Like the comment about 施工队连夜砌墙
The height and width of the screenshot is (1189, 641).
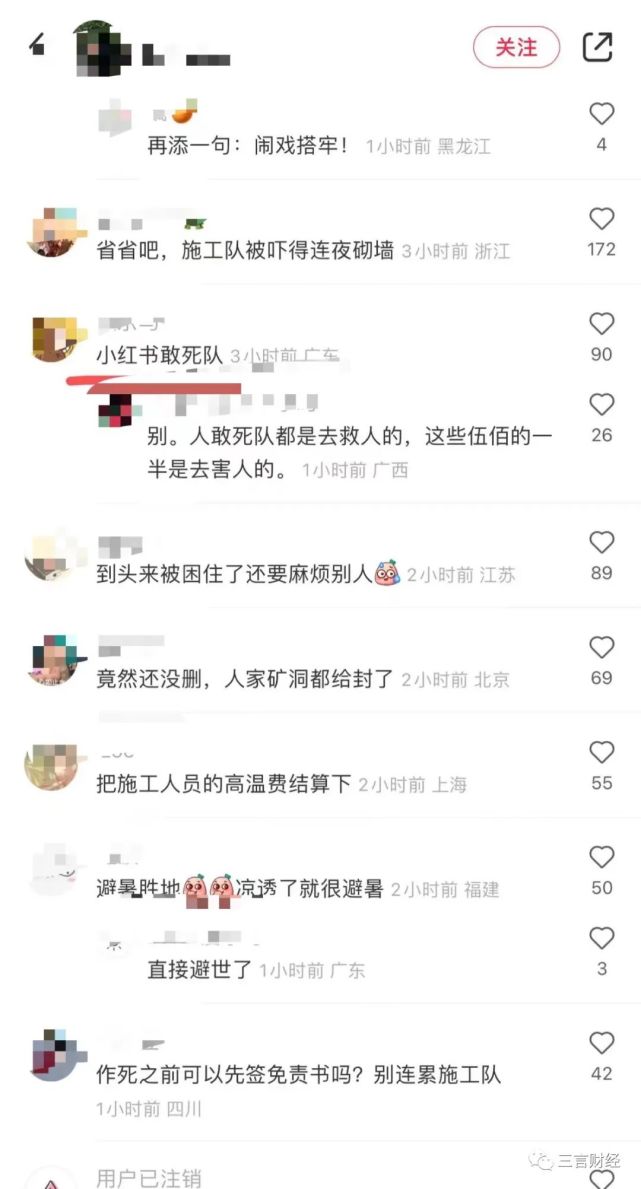pos(601,218)
